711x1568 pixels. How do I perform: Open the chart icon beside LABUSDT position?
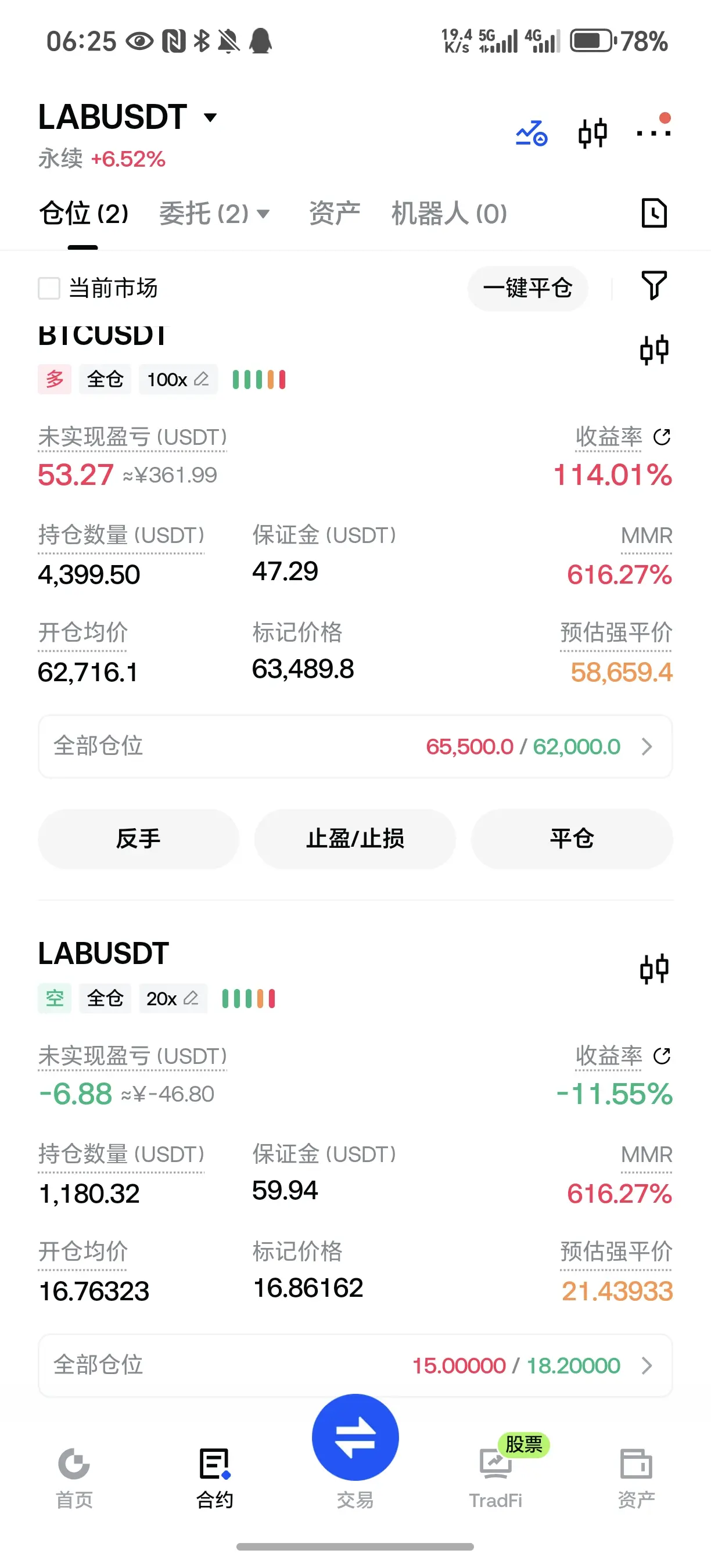655,969
